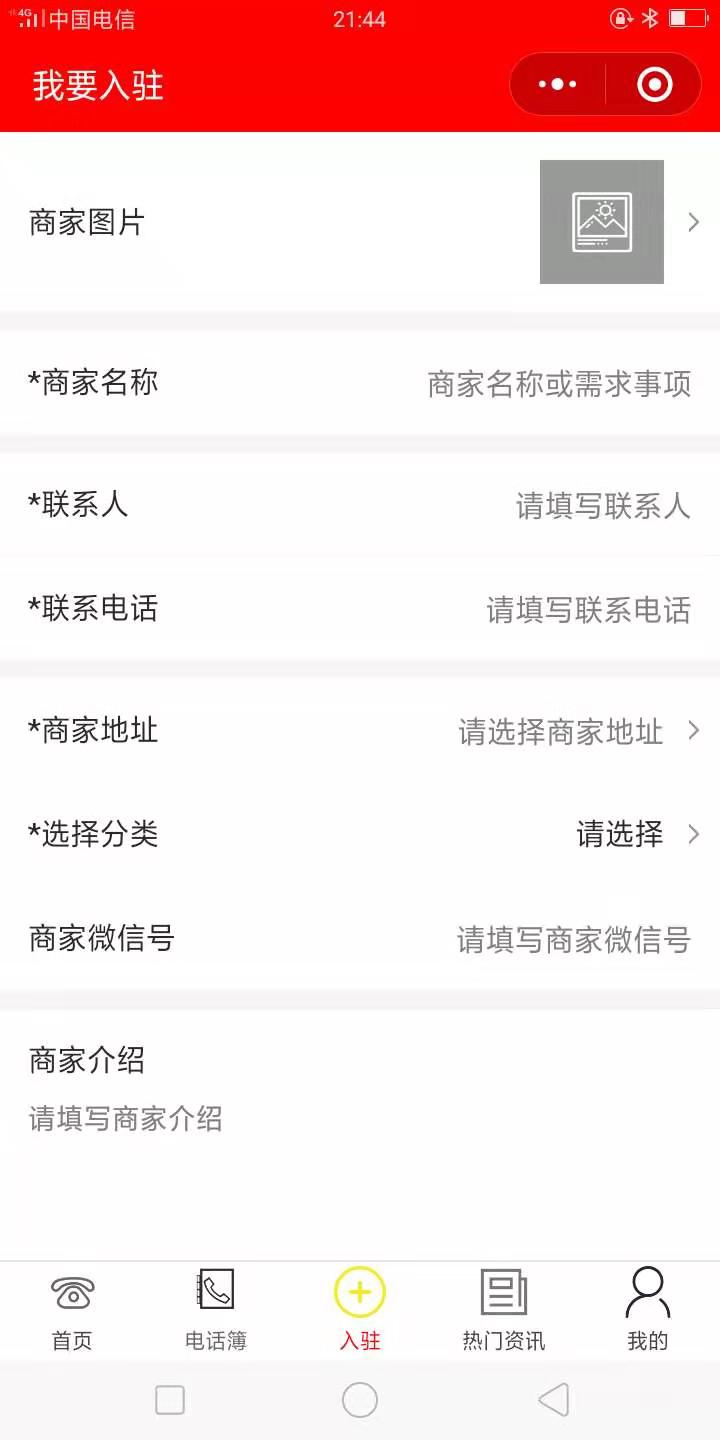Open the 选择分类 category picker
The width and height of the screenshot is (720, 1440).
(x=620, y=834)
